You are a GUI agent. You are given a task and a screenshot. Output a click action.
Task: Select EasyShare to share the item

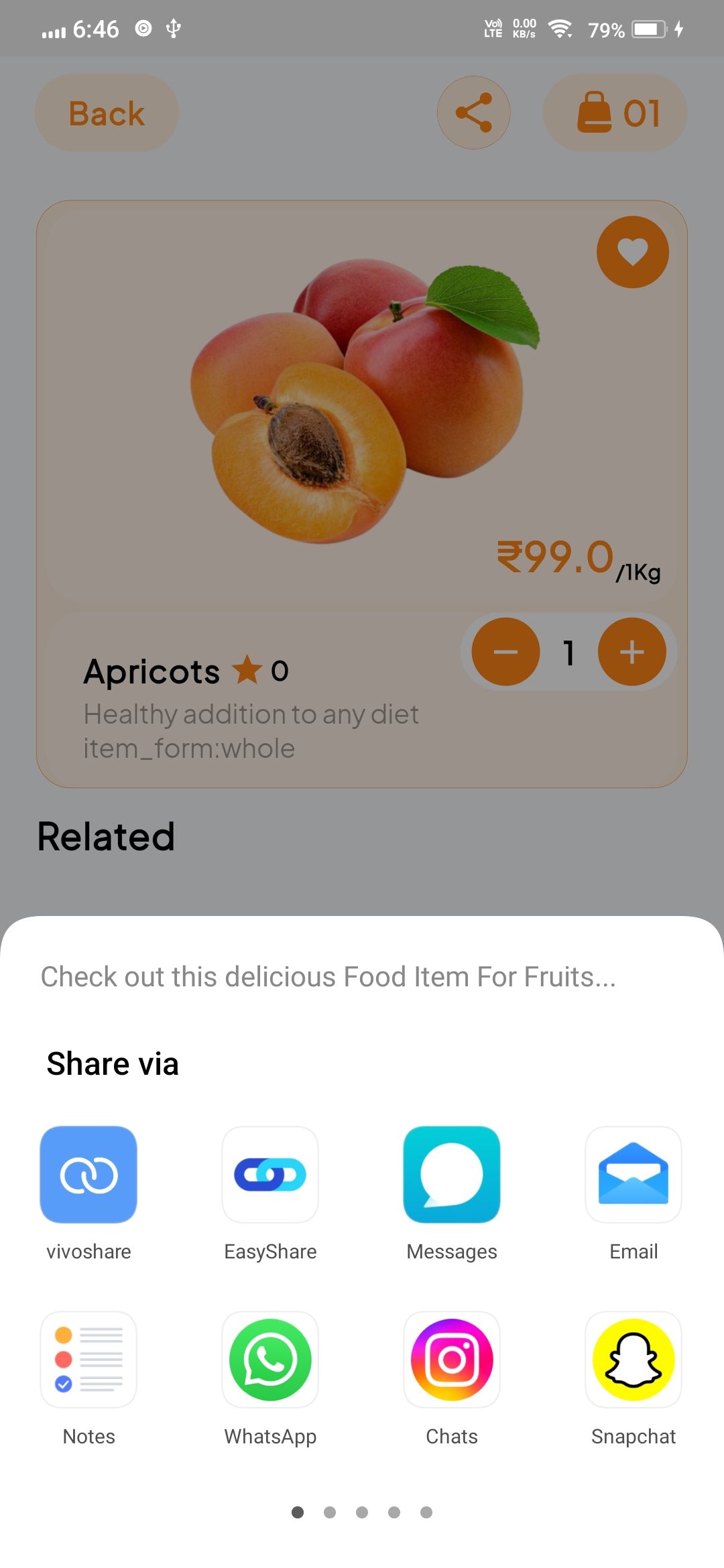(270, 1175)
